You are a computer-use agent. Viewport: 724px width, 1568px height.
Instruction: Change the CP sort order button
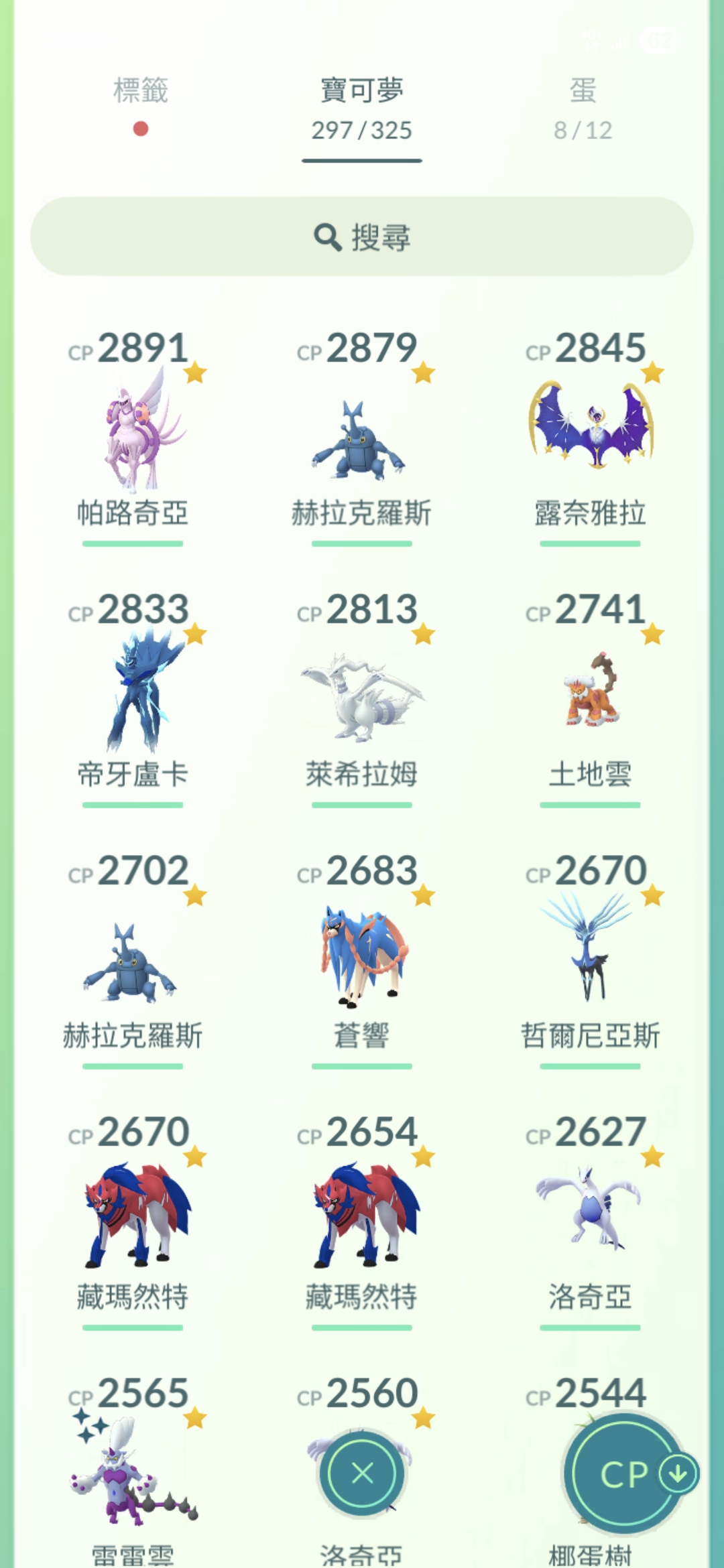click(x=625, y=1474)
